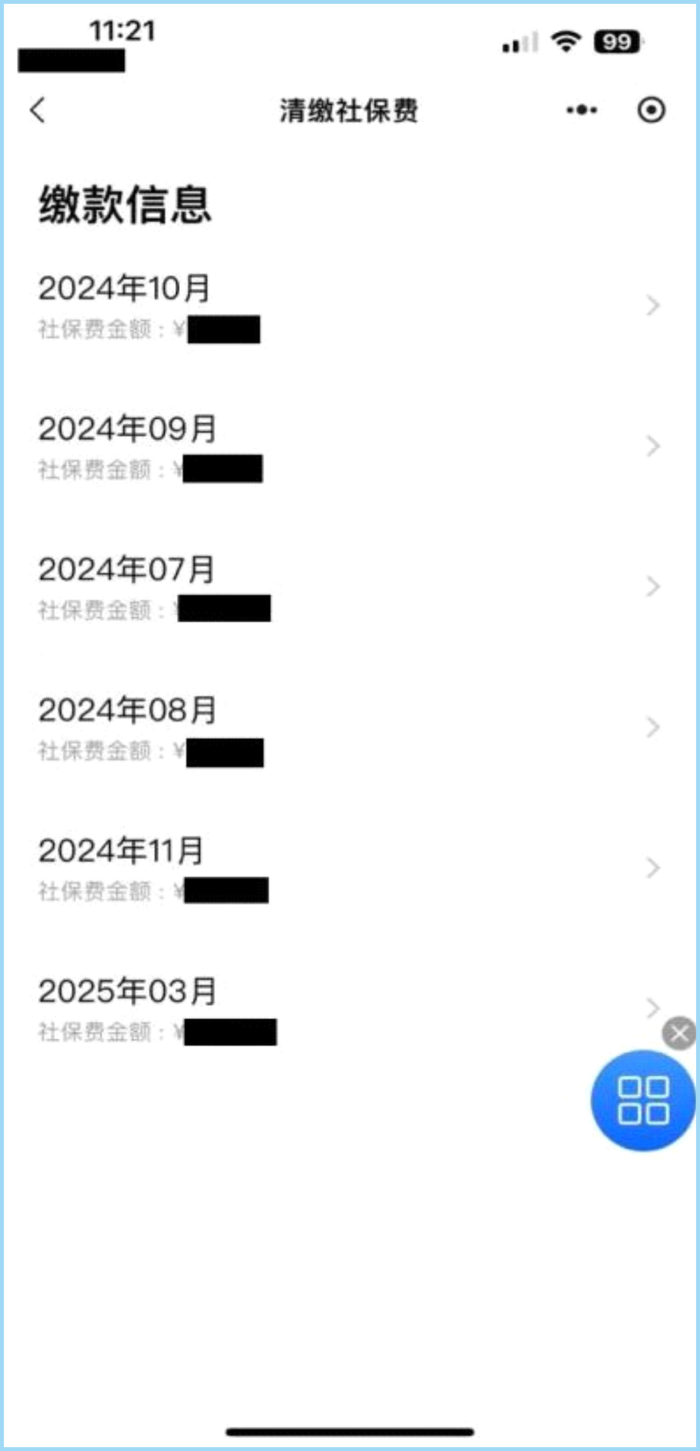700x1451 pixels.
Task: Tap the blue floating grid button
Action: pyautogui.click(x=643, y=1100)
